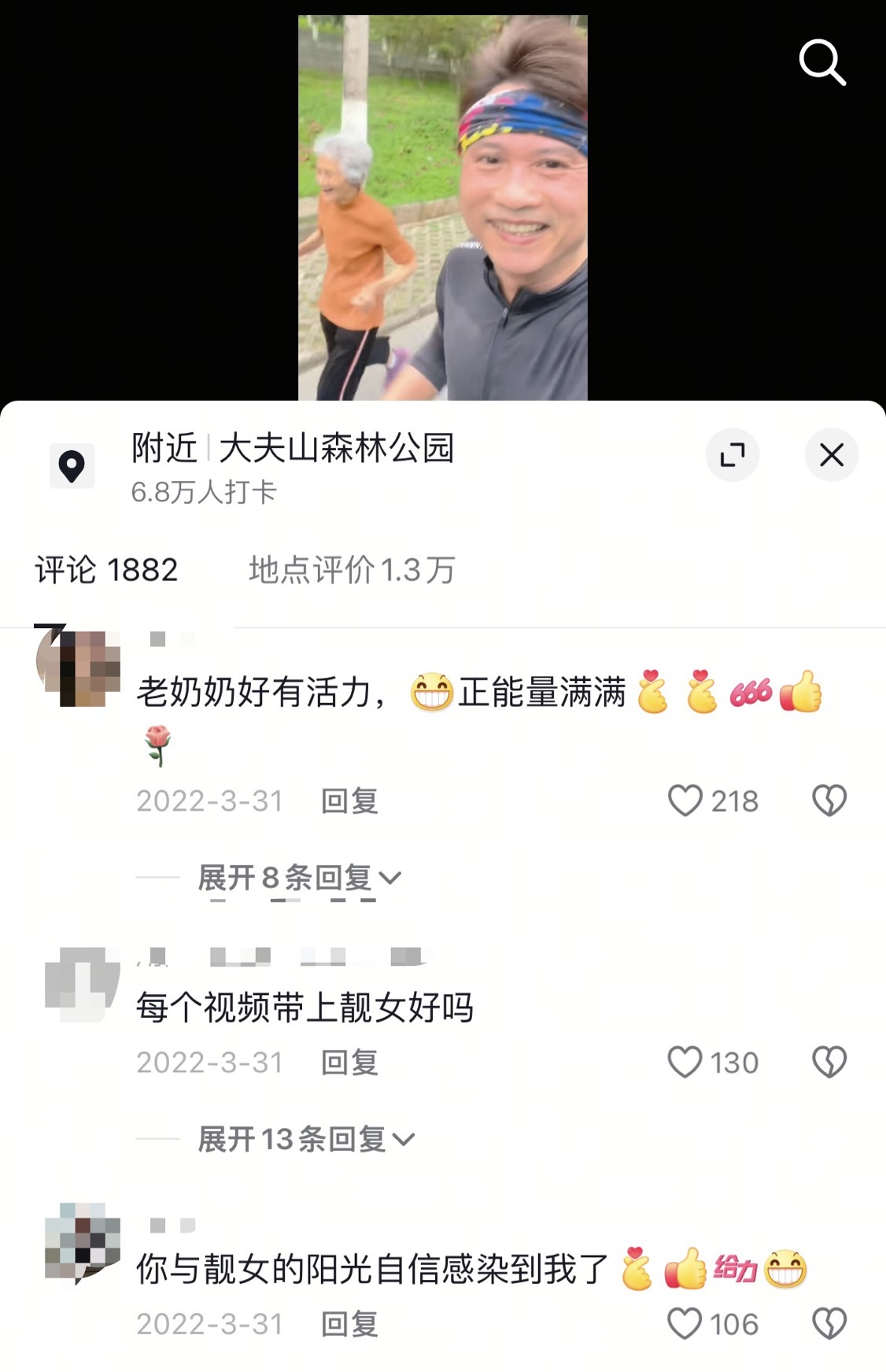Expand the 8 replies
Viewport: 886px width, 1372px height.
(299, 877)
